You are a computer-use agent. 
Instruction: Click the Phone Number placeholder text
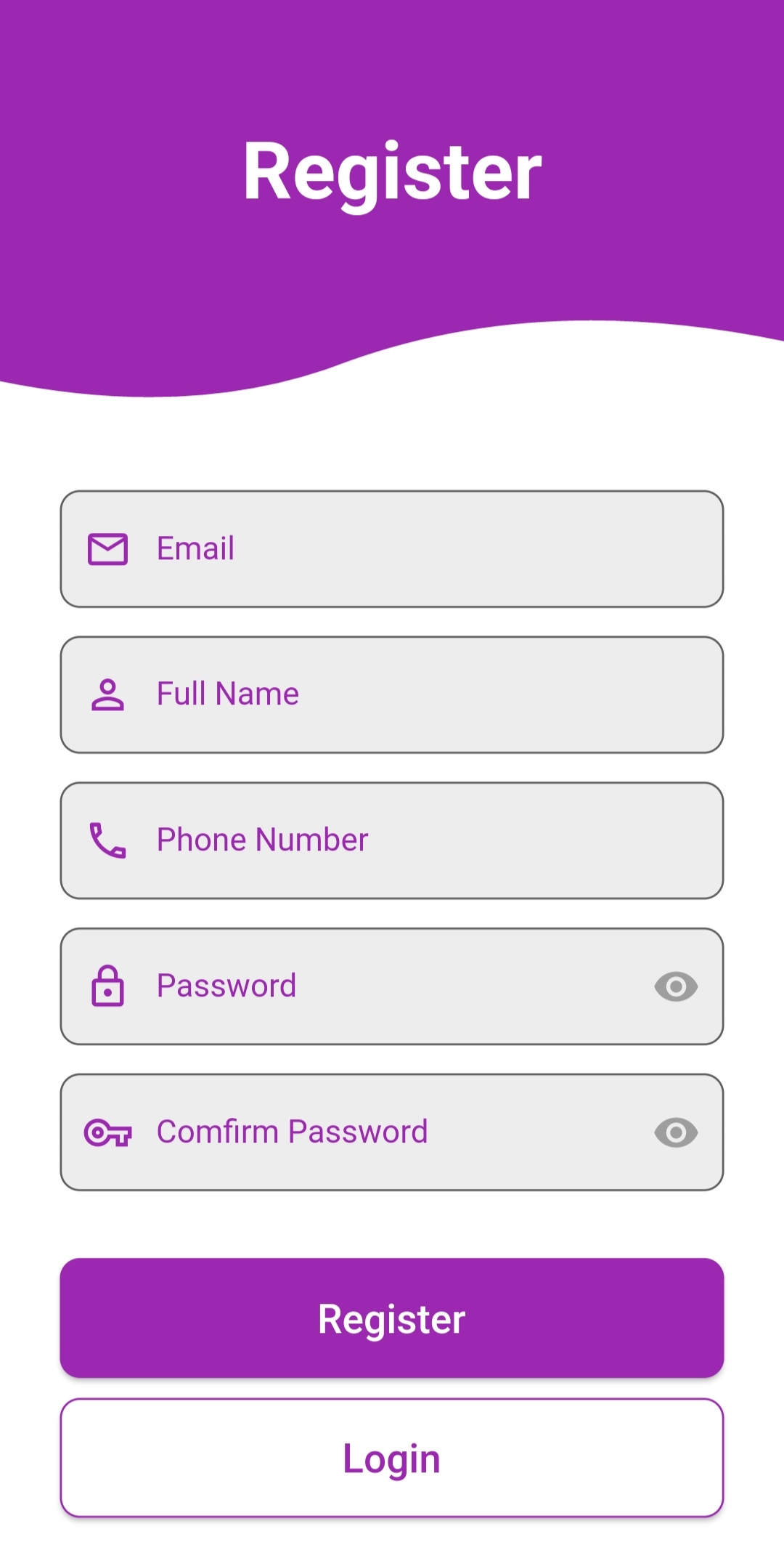(x=263, y=840)
